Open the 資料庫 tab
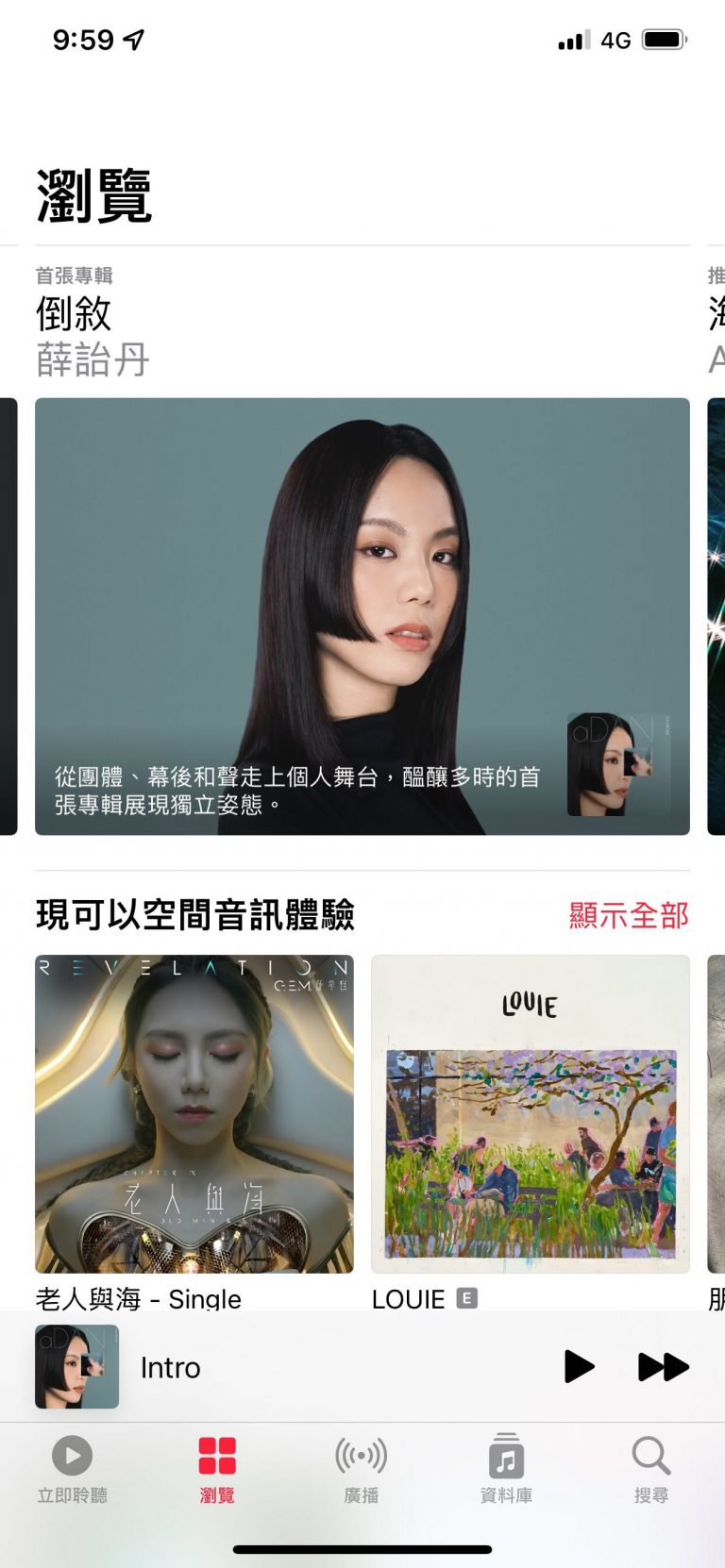Viewport: 725px width, 1568px height. [506, 1468]
